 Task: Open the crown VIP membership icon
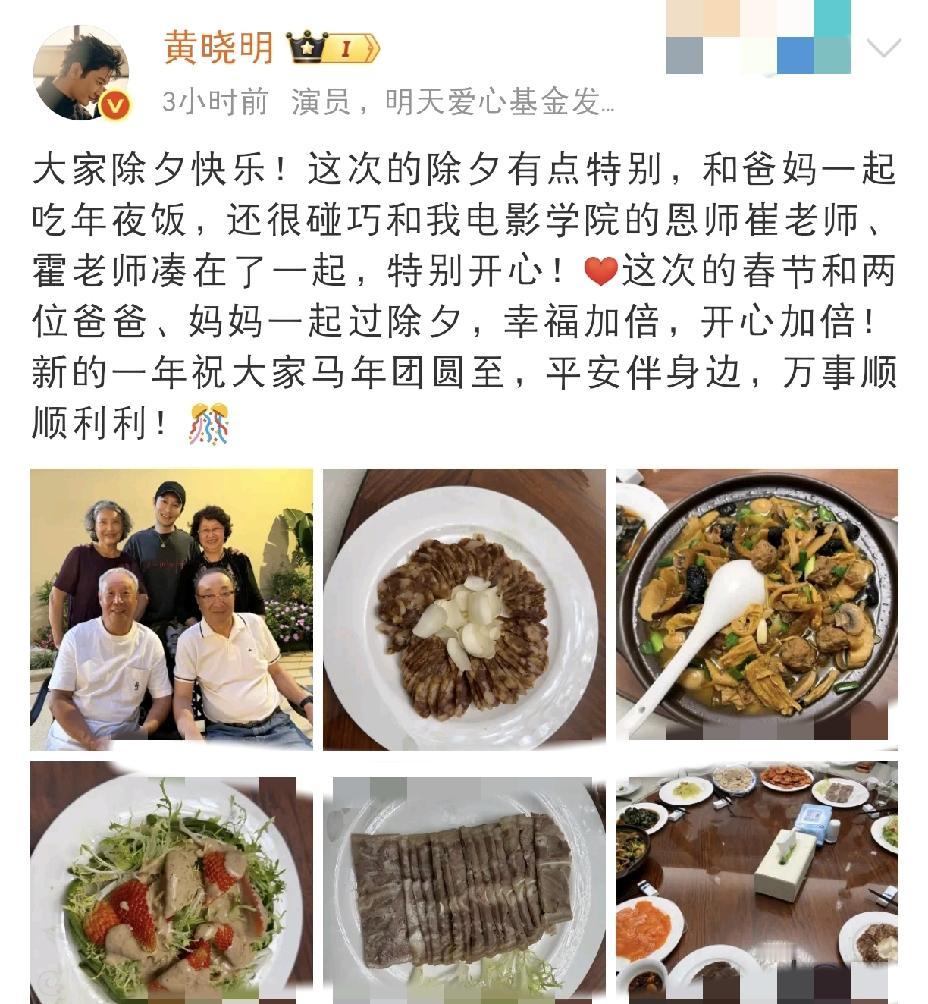point(305,44)
